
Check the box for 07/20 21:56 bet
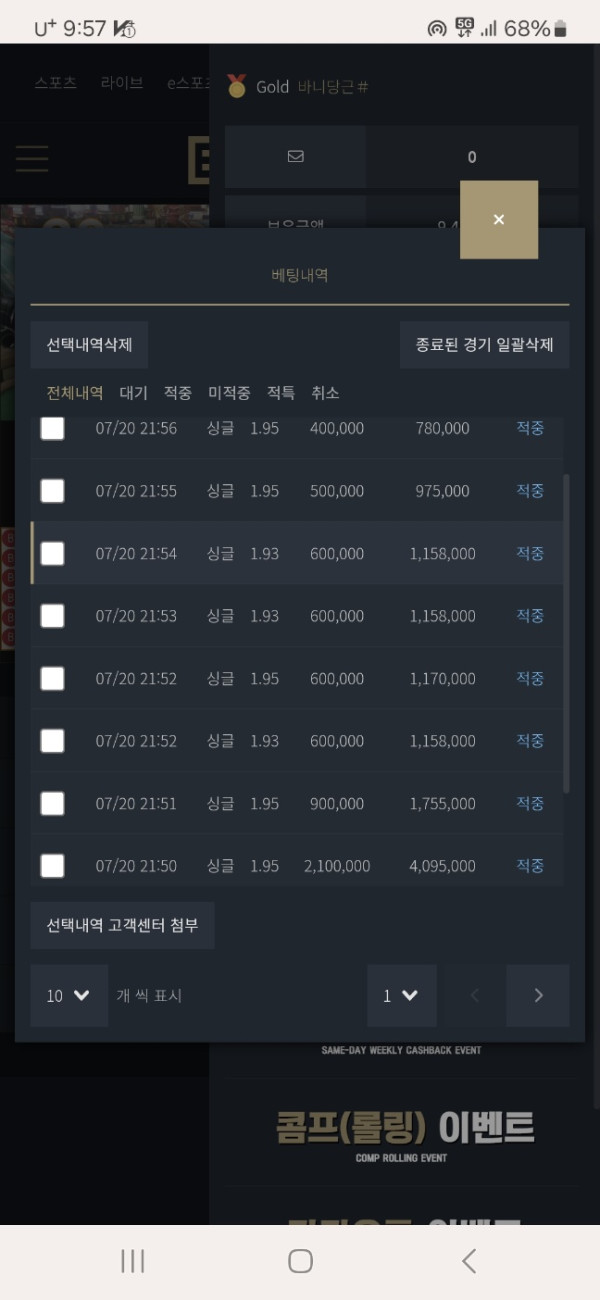coord(52,429)
